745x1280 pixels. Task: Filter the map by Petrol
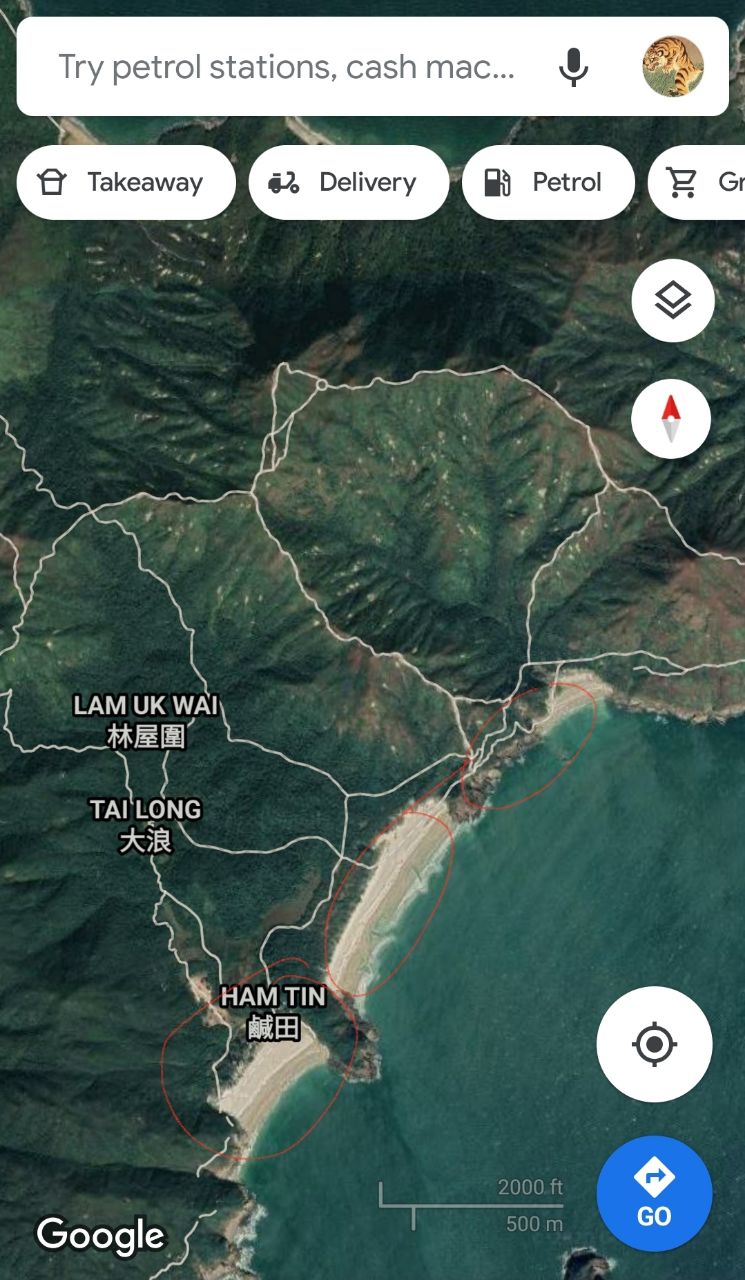point(547,182)
